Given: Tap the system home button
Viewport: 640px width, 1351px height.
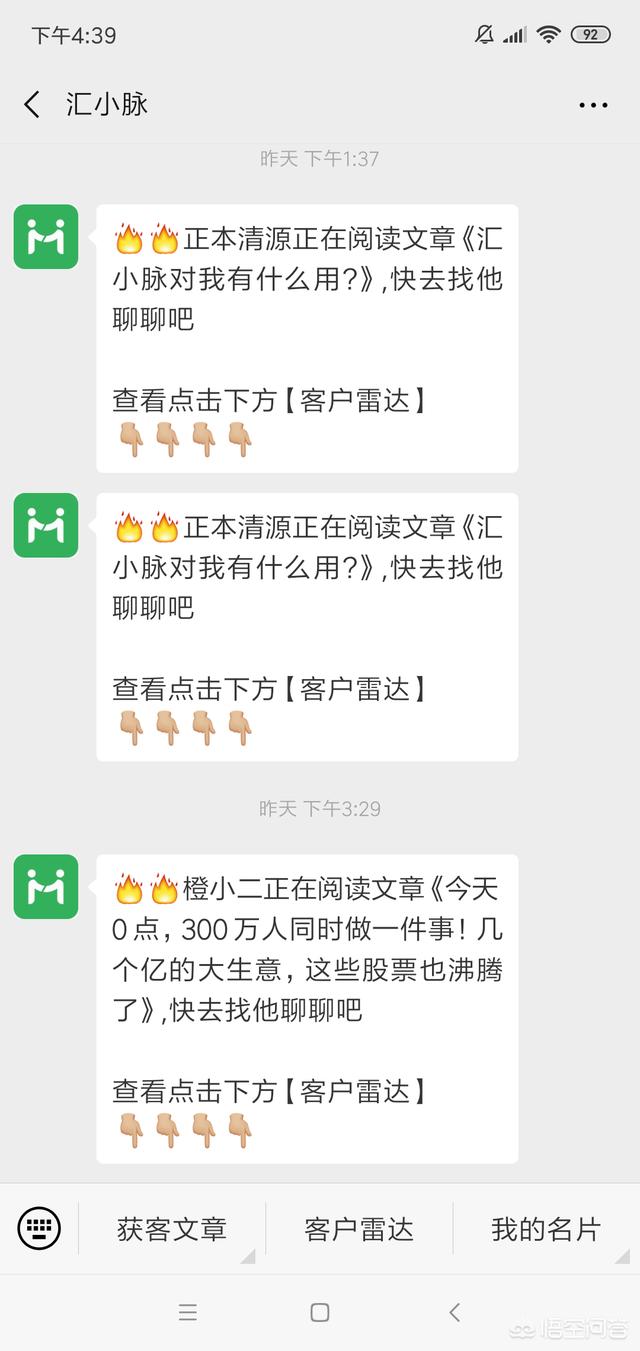Looking at the screenshot, I should tap(320, 1312).
